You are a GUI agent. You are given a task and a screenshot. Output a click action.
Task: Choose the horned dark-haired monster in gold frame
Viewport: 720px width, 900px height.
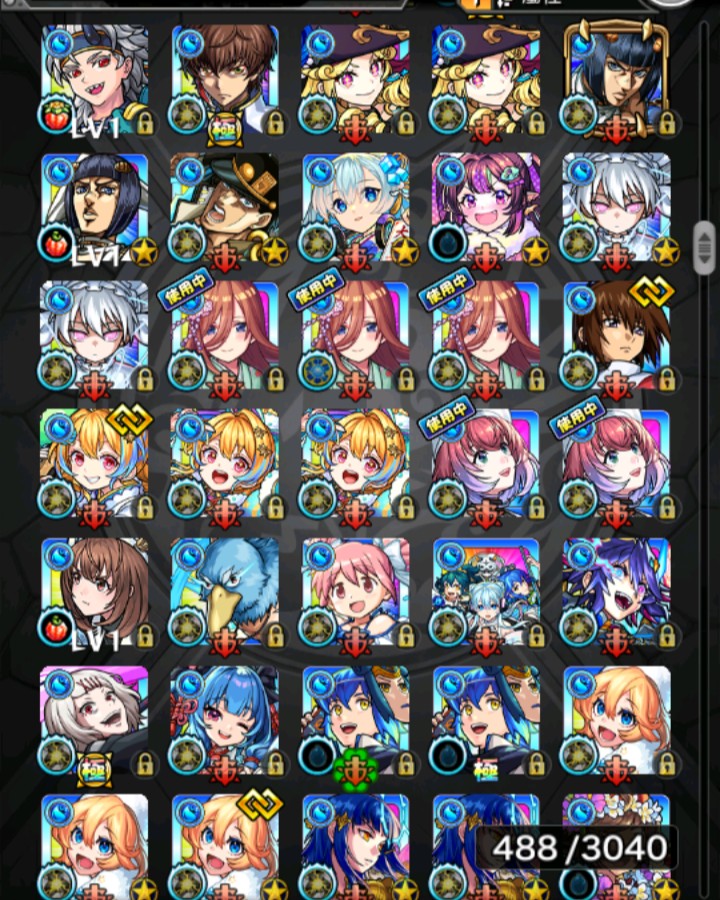coord(617,78)
